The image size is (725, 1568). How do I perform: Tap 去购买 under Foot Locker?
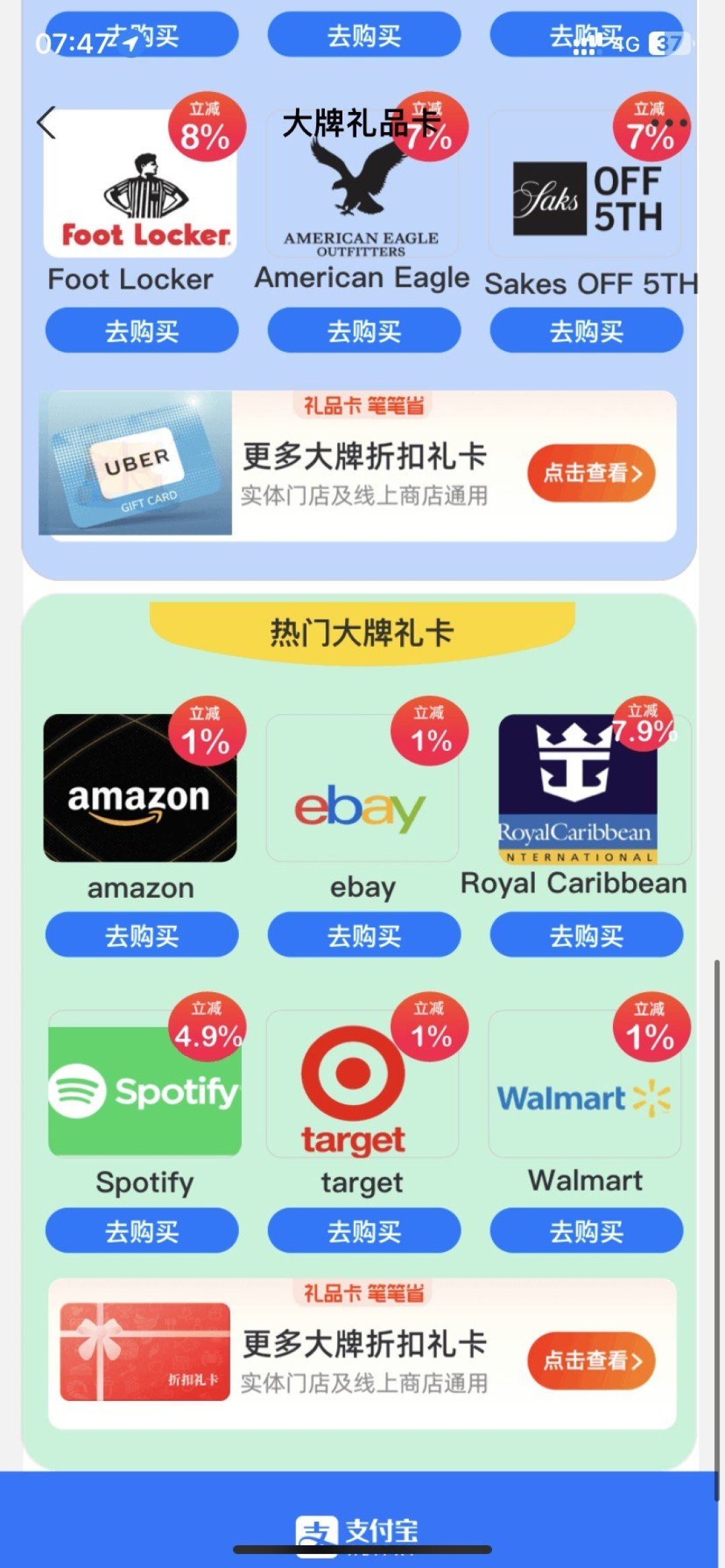click(x=140, y=330)
